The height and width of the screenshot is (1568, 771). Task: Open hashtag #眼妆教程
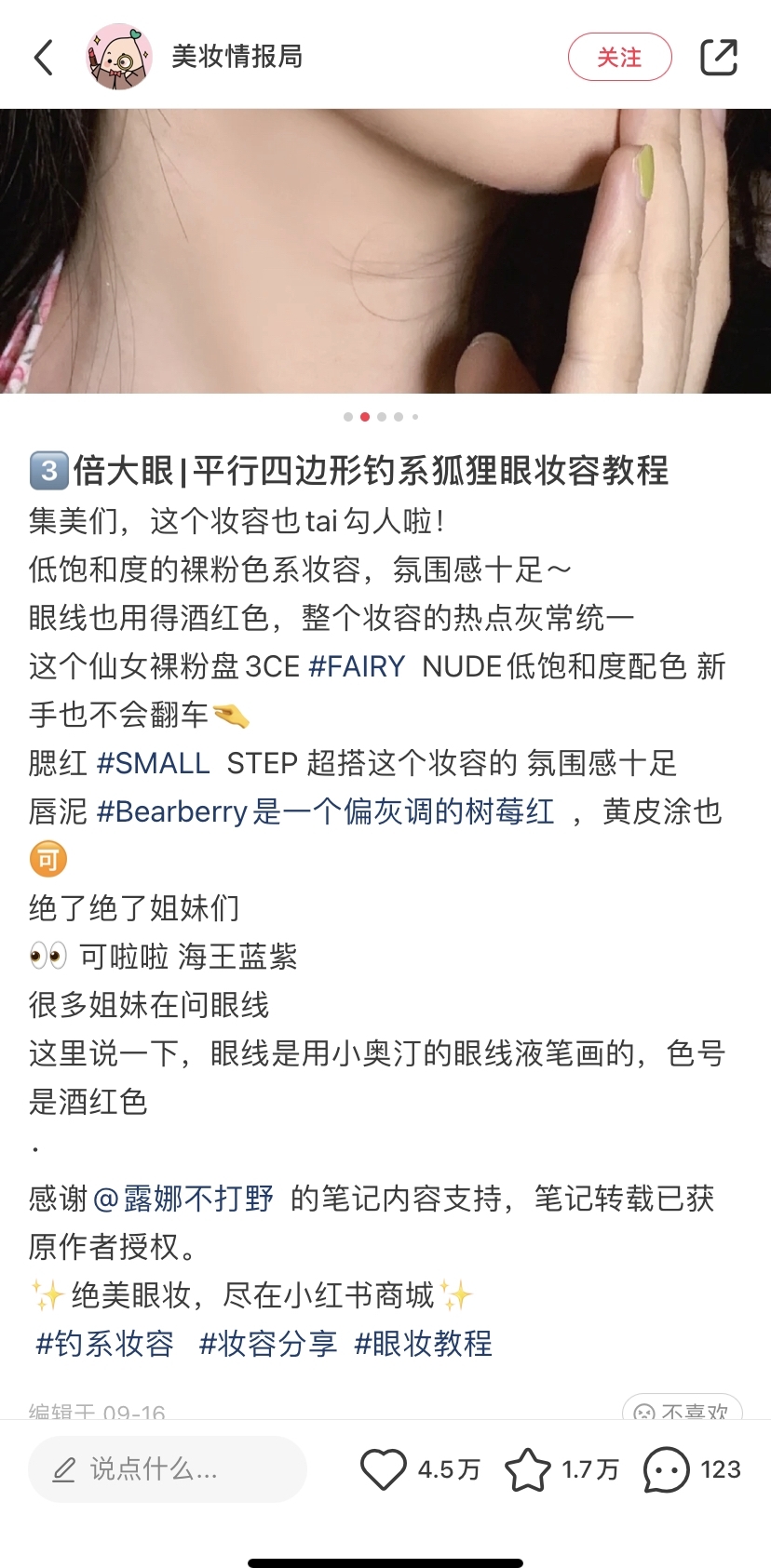[x=424, y=1344]
